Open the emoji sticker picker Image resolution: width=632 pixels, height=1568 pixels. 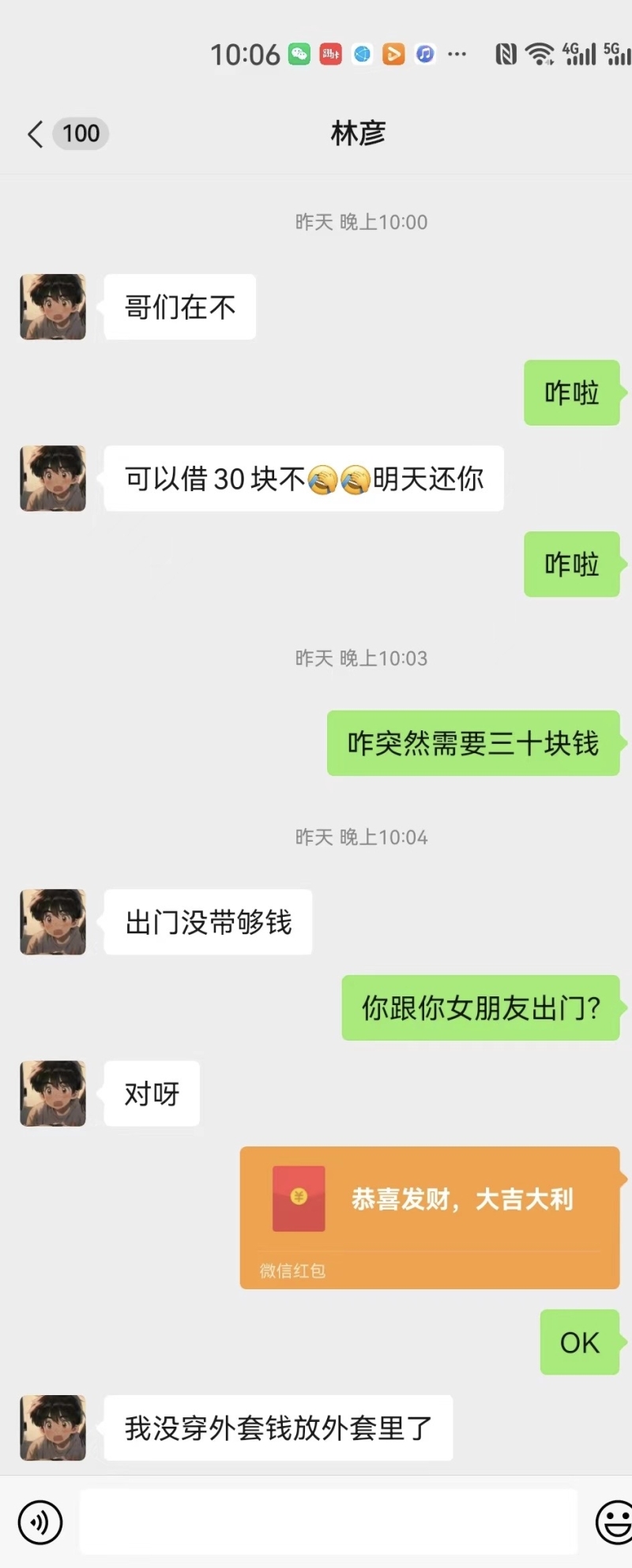[x=615, y=1522]
